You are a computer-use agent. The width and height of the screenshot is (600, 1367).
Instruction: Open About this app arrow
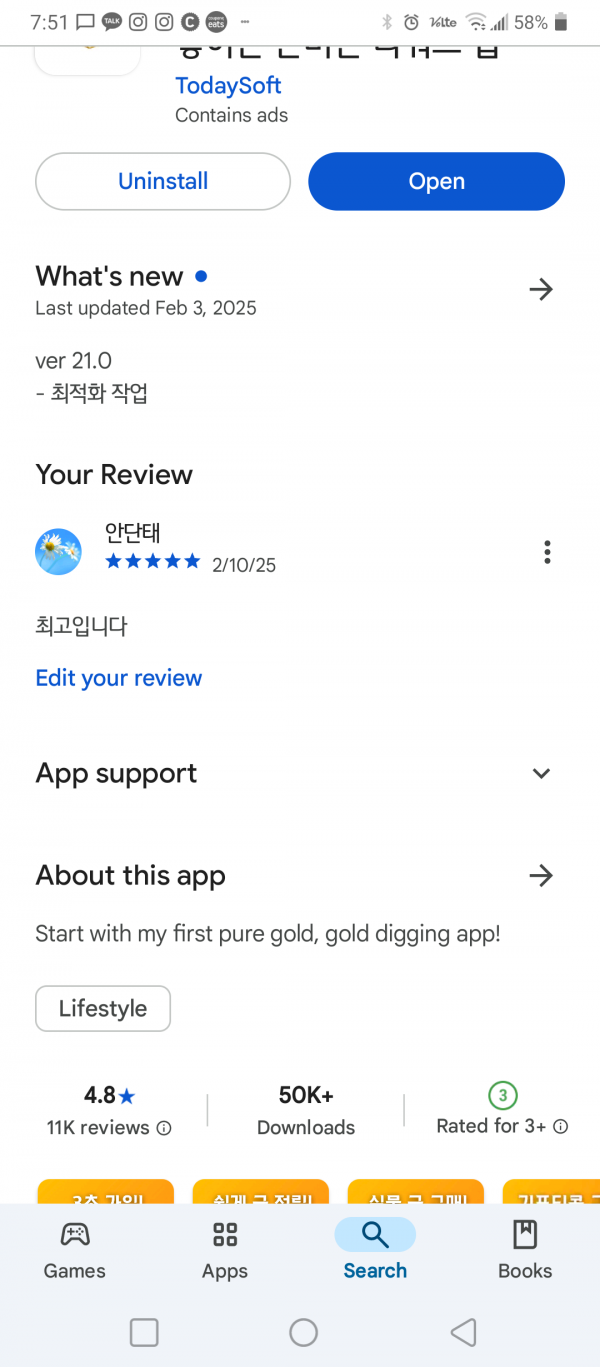pyautogui.click(x=541, y=876)
